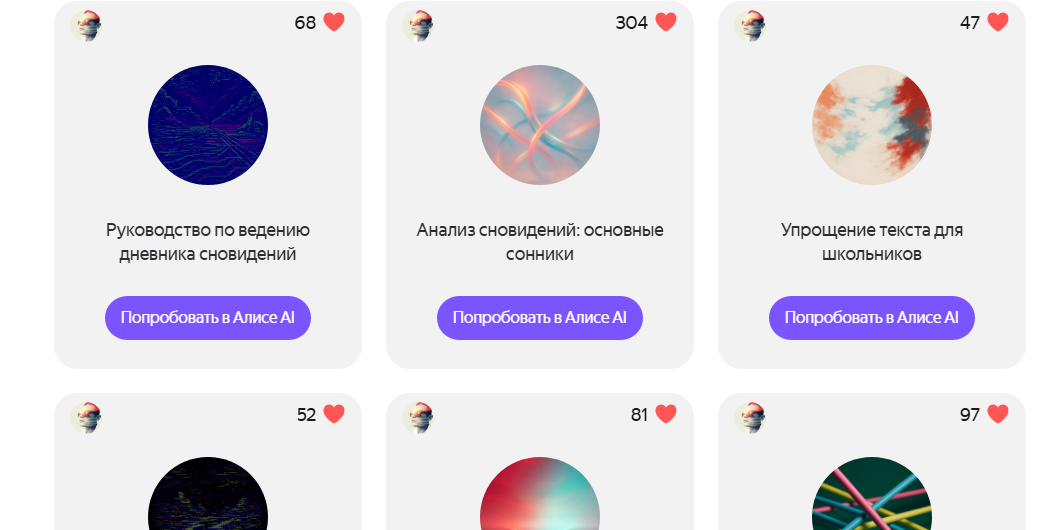
Task: Like the card with 97 likes
Action: 998,414
